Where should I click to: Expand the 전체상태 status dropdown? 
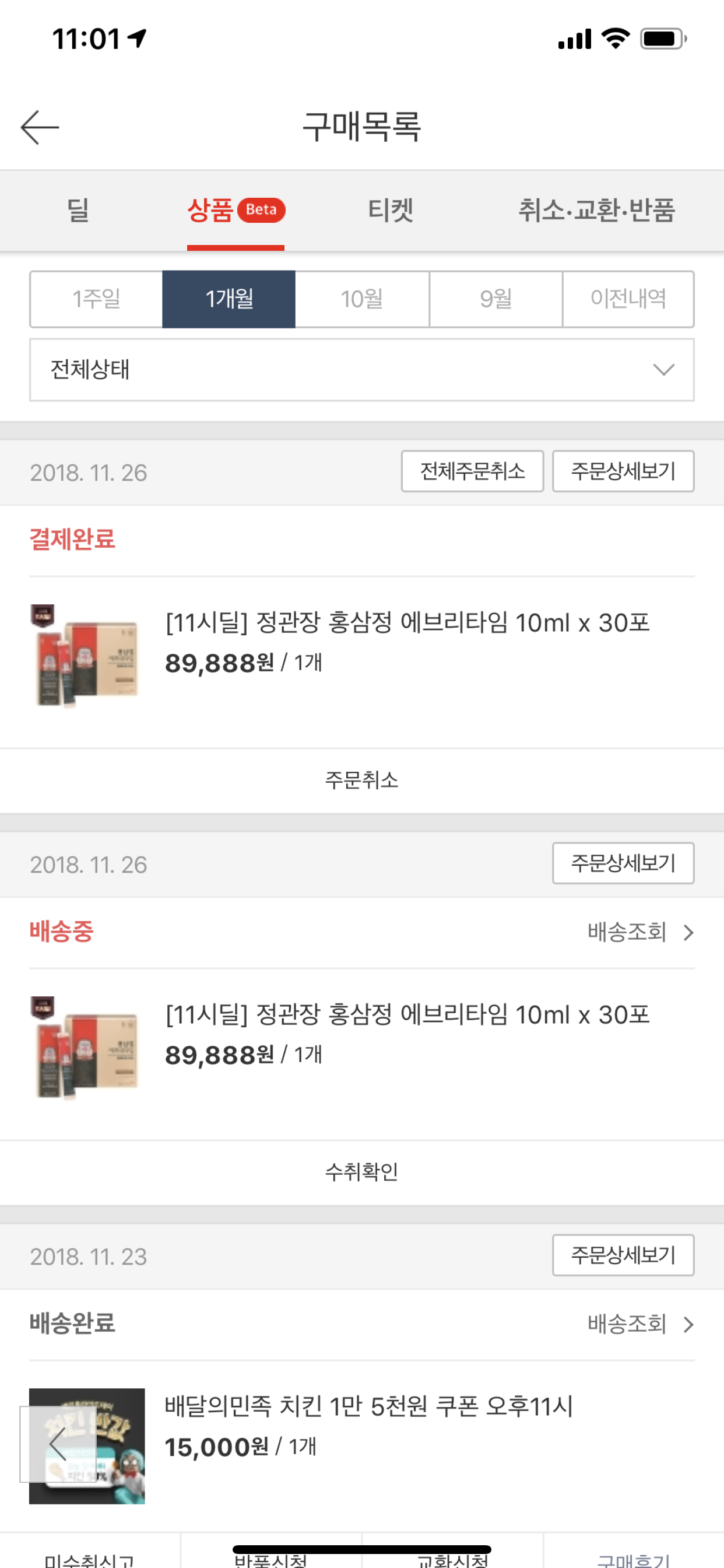[x=361, y=369]
